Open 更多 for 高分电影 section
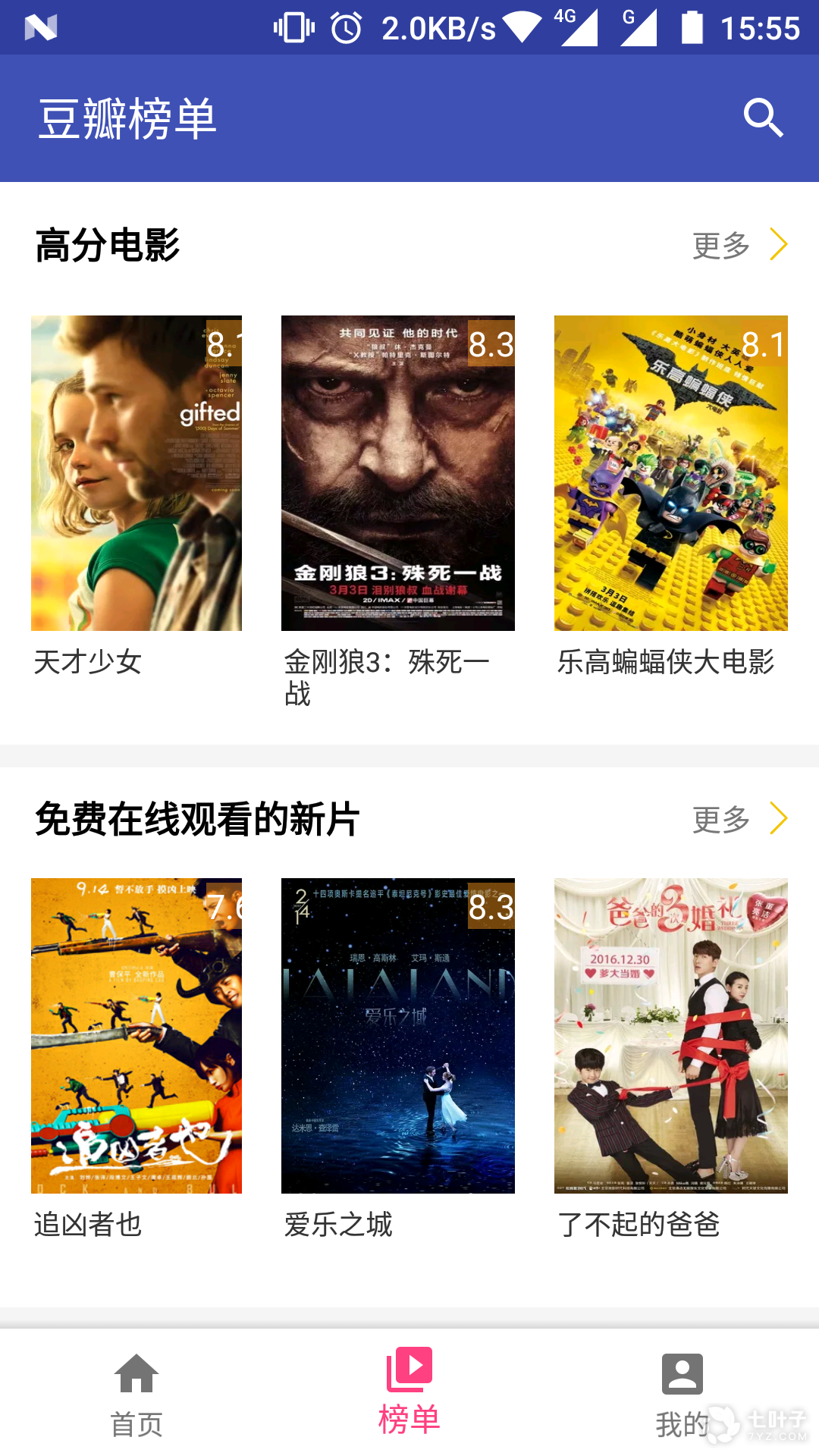The width and height of the screenshot is (819, 1456). pyautogui.click(x=741, y=245)
